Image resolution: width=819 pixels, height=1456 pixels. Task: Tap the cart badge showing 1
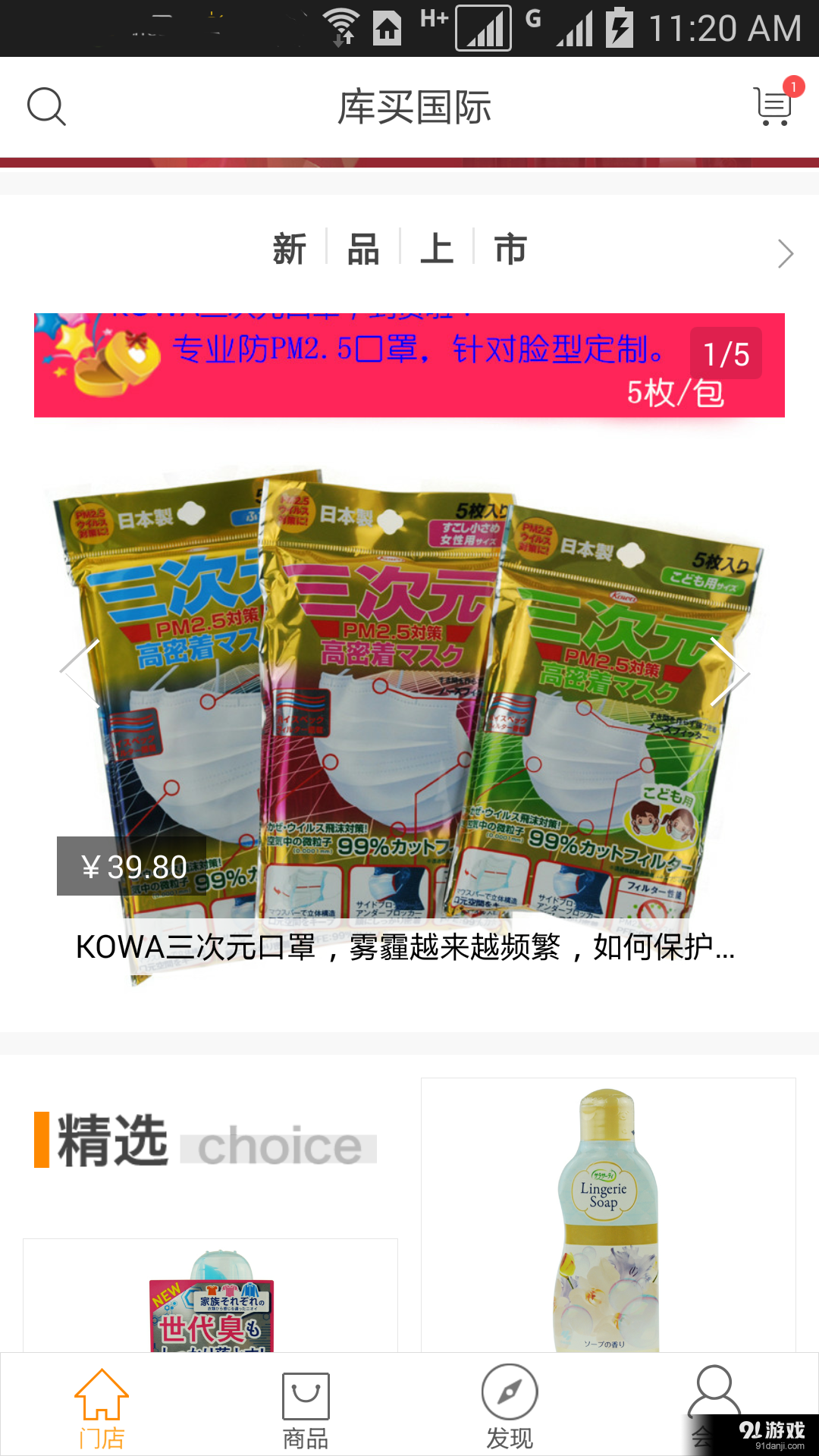(794, 86)
